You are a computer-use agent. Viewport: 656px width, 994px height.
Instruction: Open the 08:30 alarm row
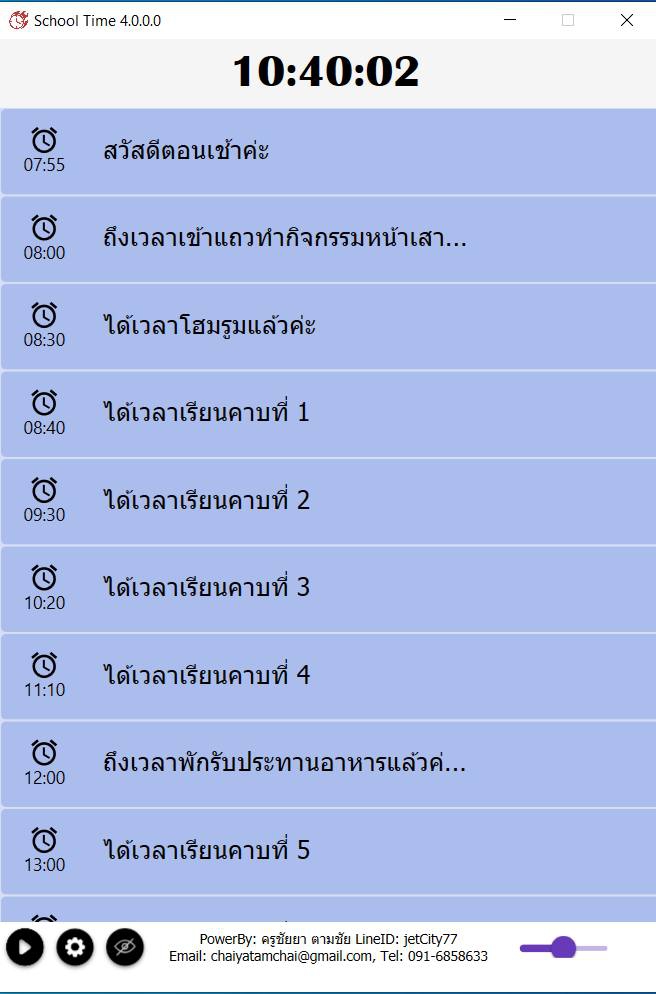point(328,327)
